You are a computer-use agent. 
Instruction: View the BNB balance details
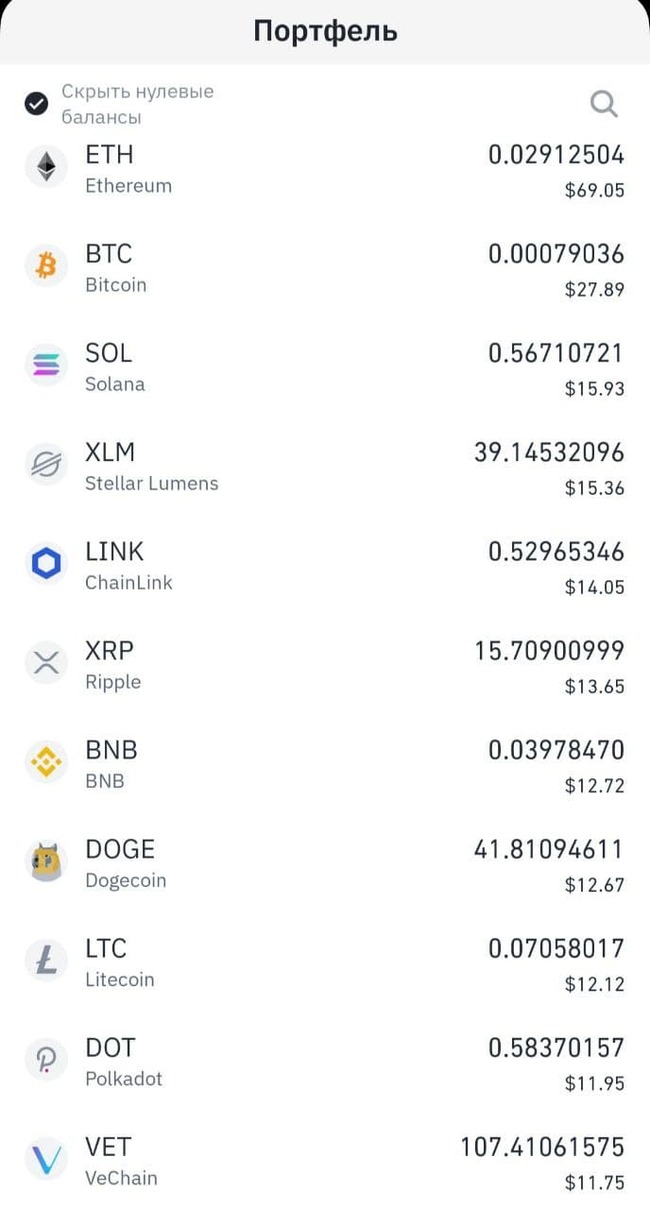pyautogui.click(x=325, y=764)
